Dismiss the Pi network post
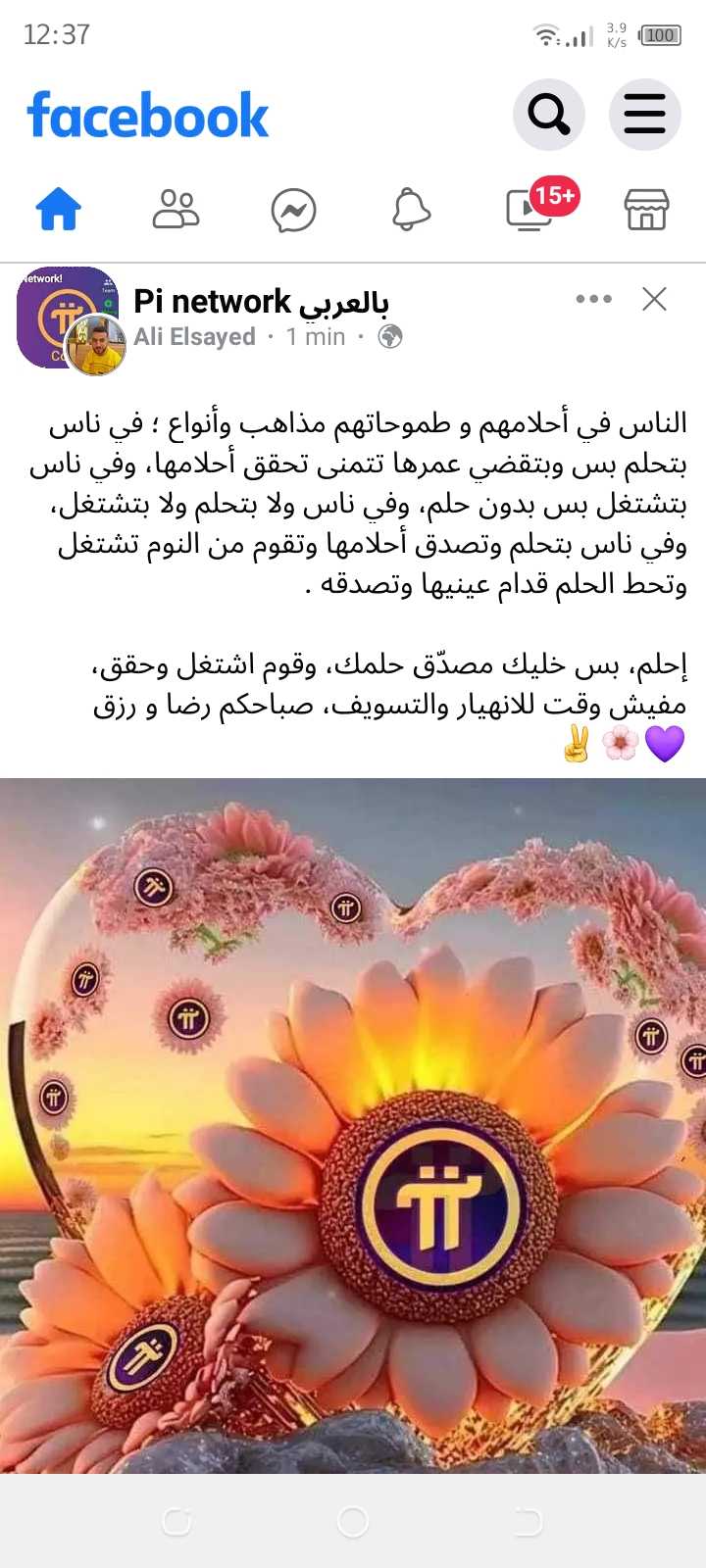706x1568 pixels. click(654, 299)
